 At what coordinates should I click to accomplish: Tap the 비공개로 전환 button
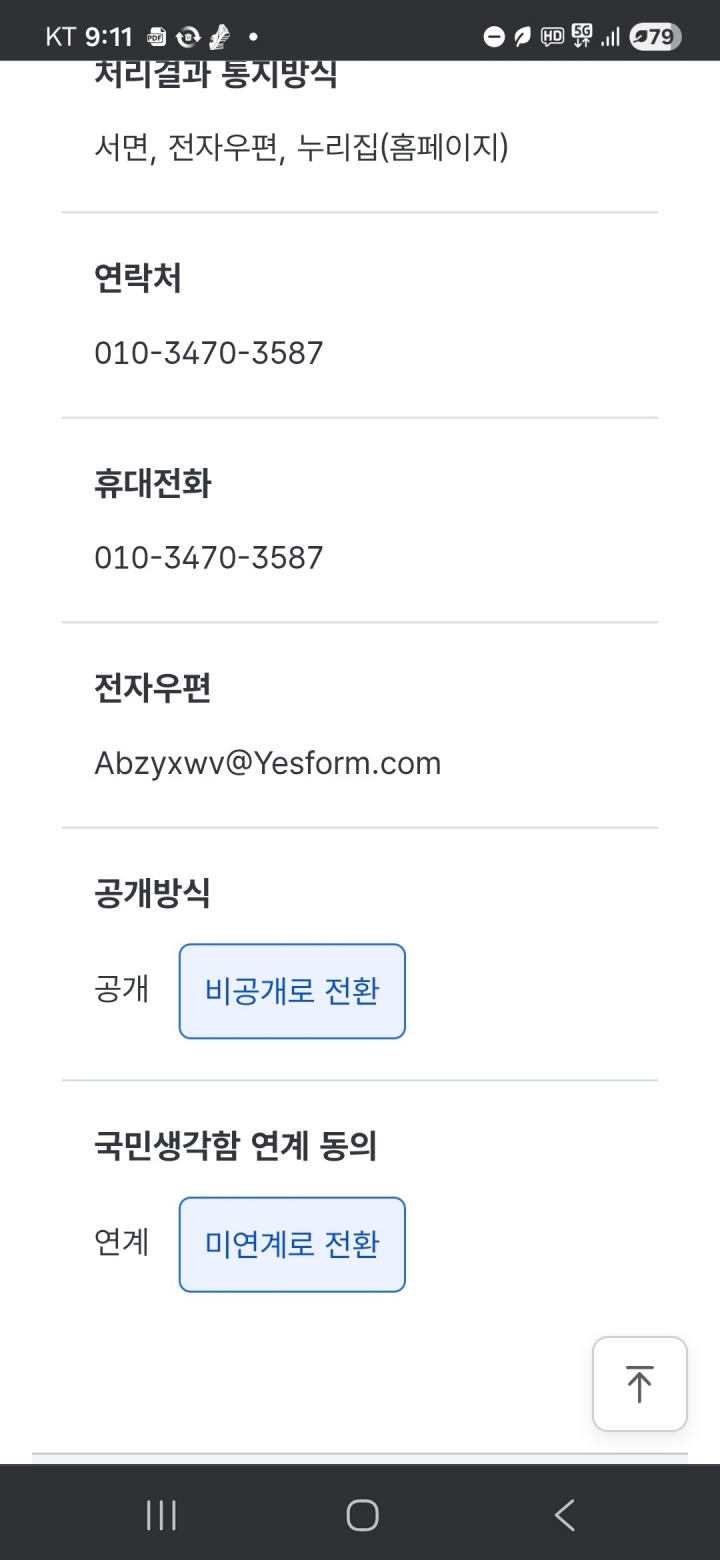click(x=292, y=991)
